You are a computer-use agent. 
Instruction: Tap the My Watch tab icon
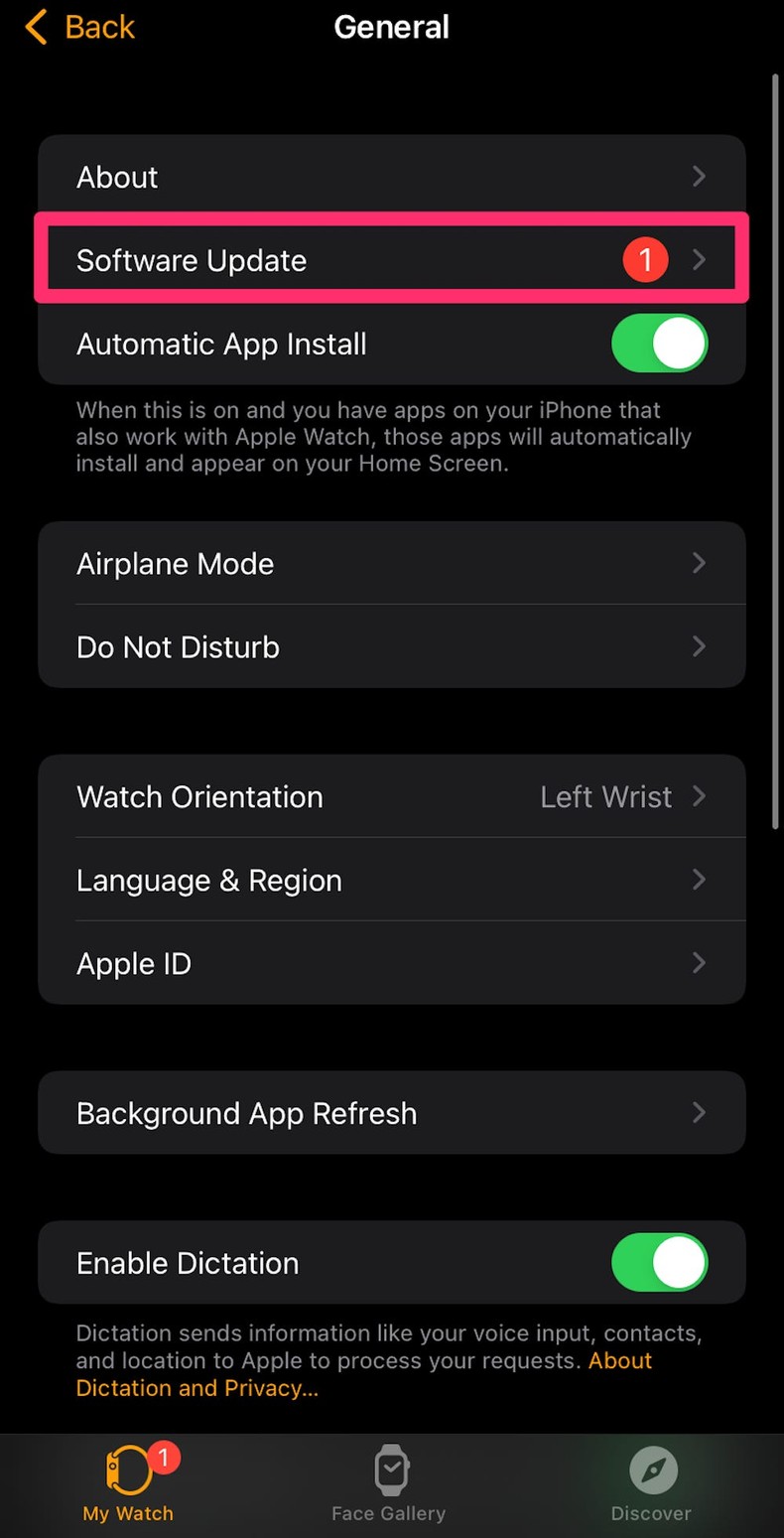128,1469
